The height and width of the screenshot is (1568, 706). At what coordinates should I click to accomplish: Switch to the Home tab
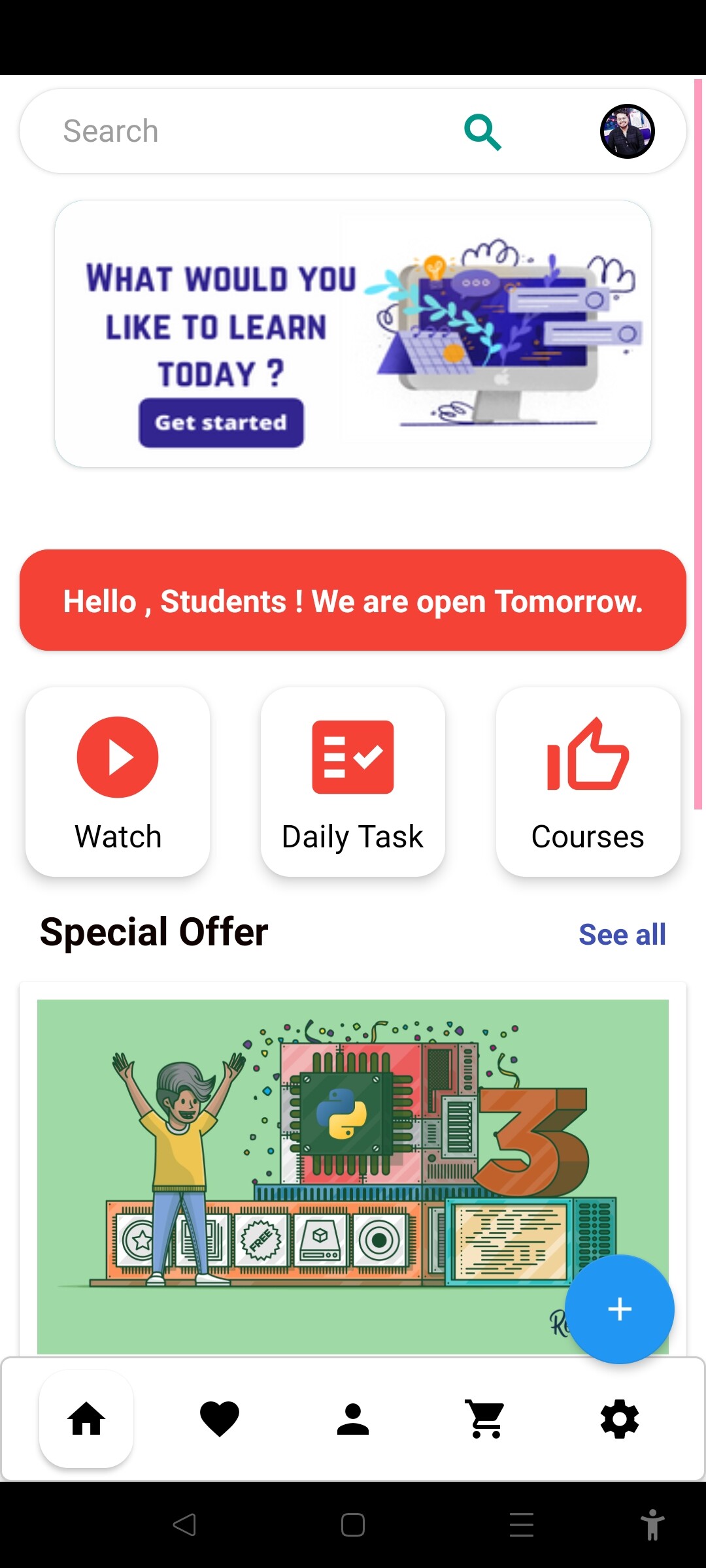click(x=86, y=1419)
